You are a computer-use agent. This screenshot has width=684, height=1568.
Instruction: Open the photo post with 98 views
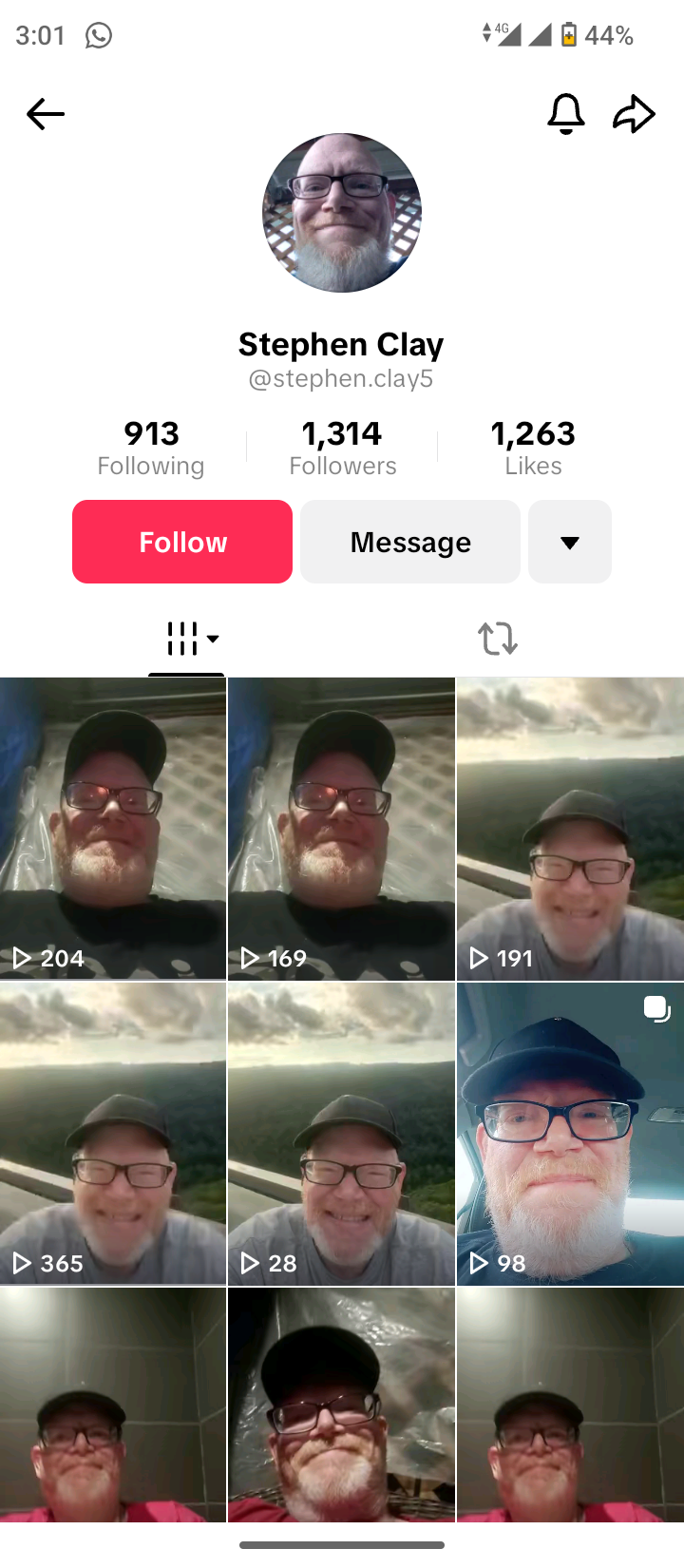(x=570, y=1134)
